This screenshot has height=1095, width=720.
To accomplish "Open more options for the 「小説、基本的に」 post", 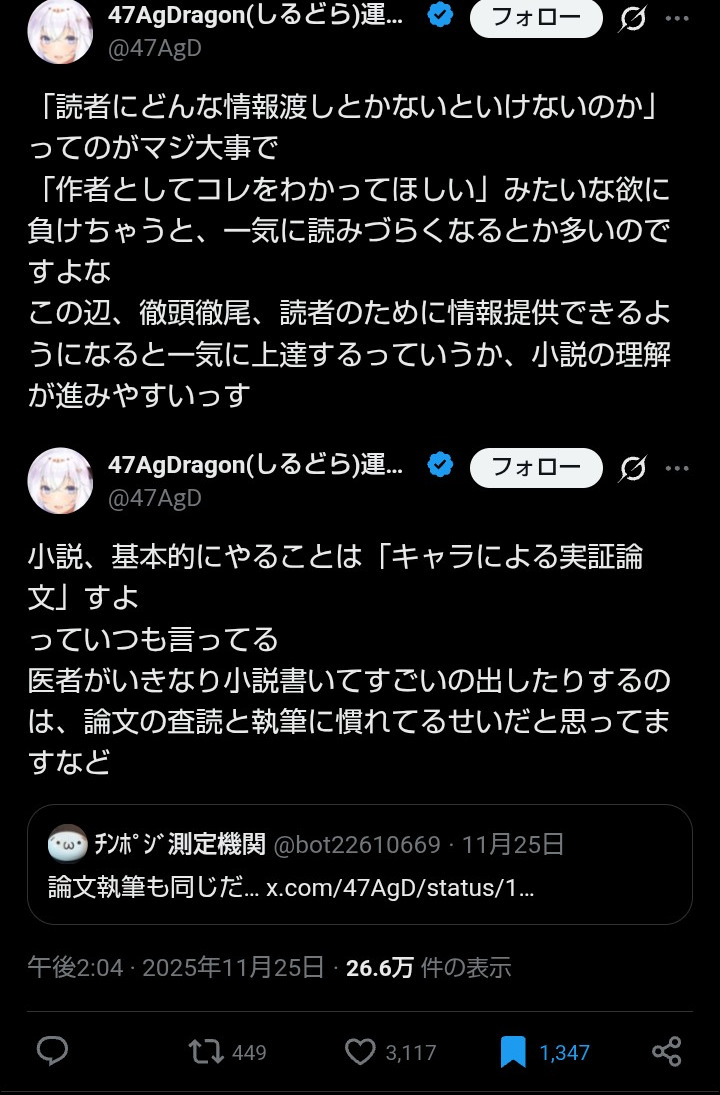I will (x=678, y=467).
